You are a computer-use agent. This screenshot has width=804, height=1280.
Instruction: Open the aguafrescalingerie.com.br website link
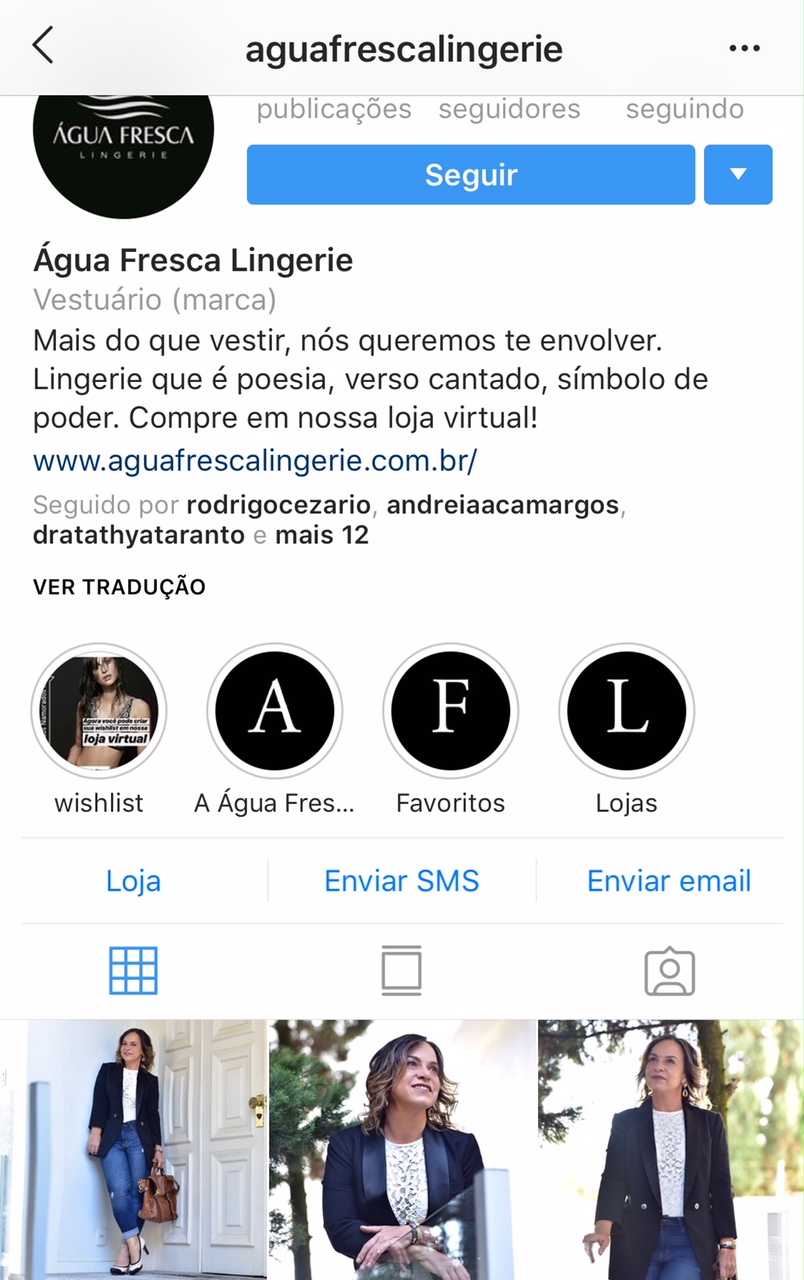(255, 461)
